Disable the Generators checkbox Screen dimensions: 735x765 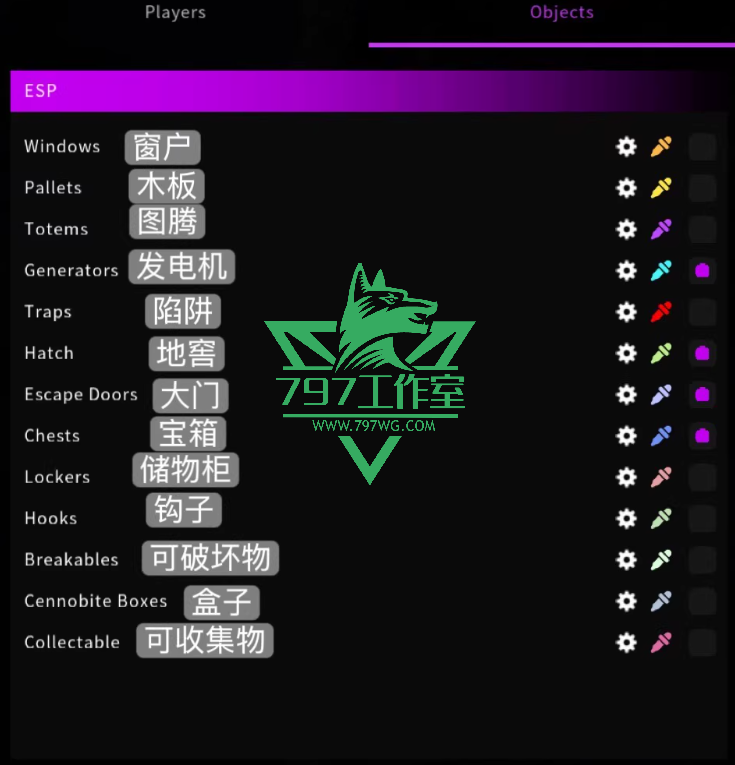coord(702,270)
